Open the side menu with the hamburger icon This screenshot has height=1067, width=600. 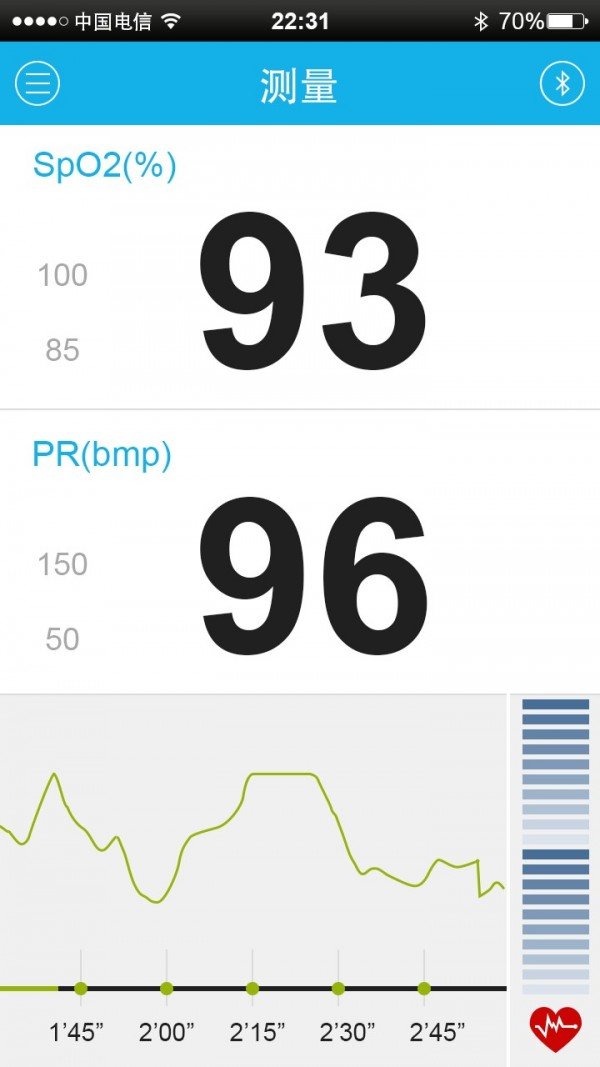[x=37, y=84]
